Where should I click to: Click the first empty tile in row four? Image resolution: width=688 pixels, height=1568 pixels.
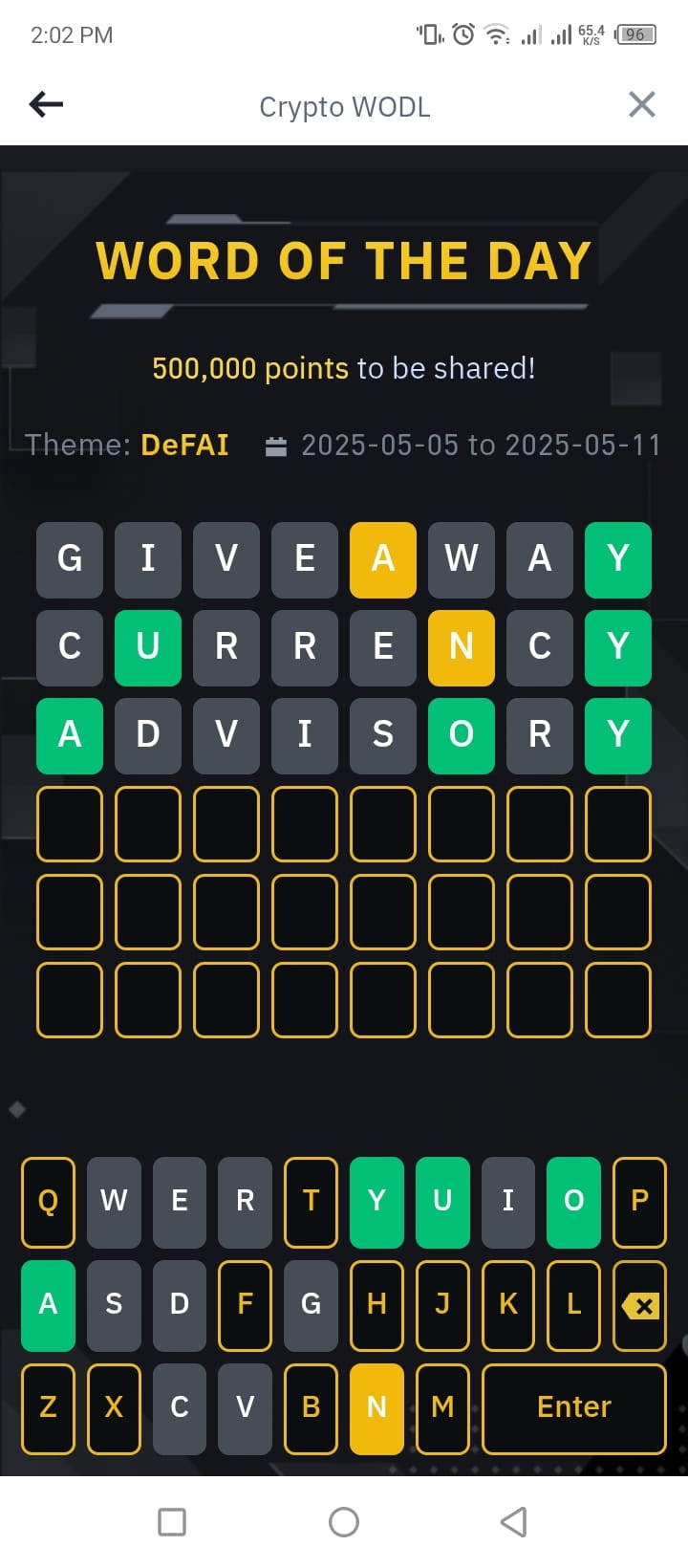point(69,823)
